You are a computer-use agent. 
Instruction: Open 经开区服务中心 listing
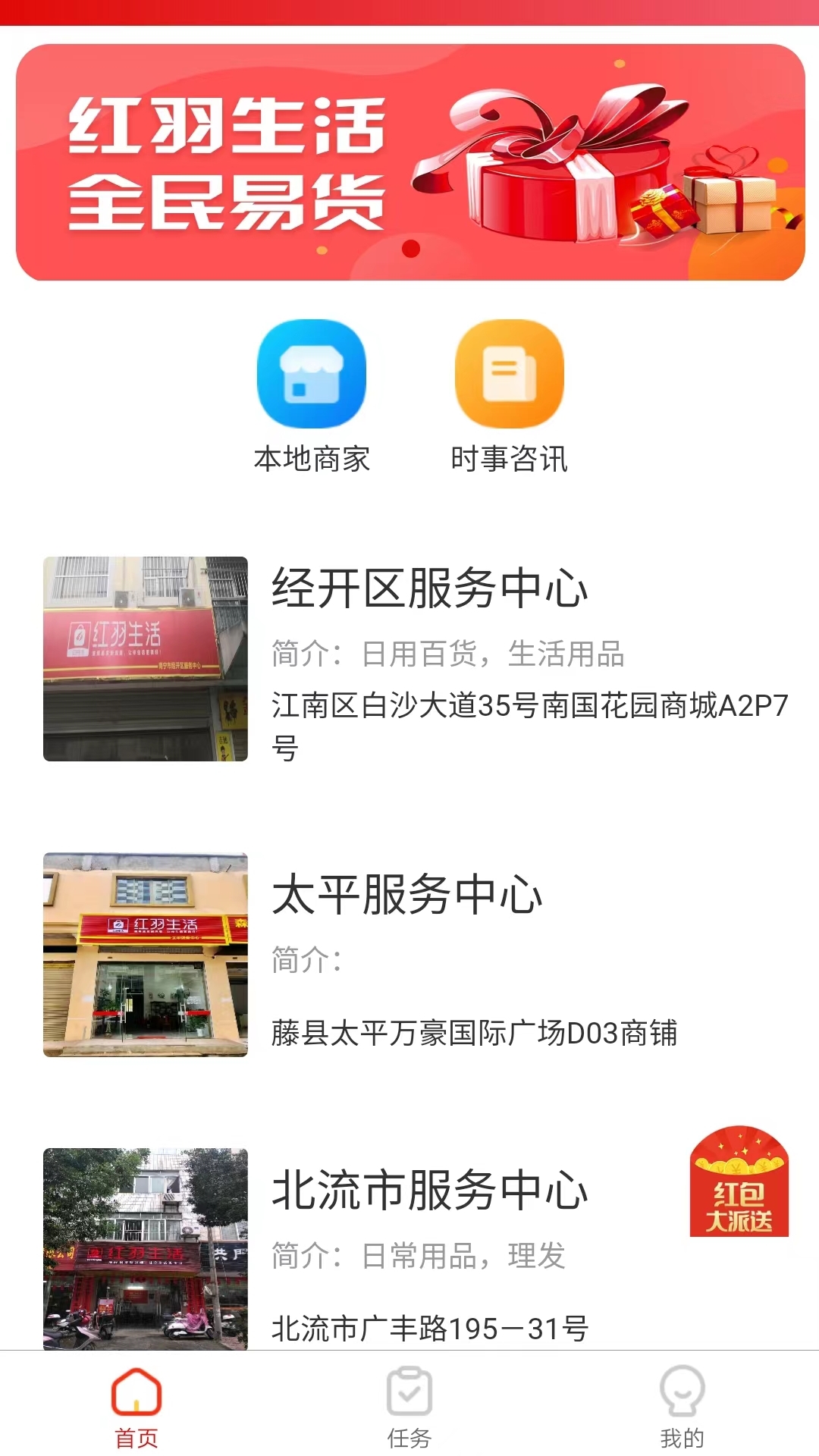pos(429,589)
